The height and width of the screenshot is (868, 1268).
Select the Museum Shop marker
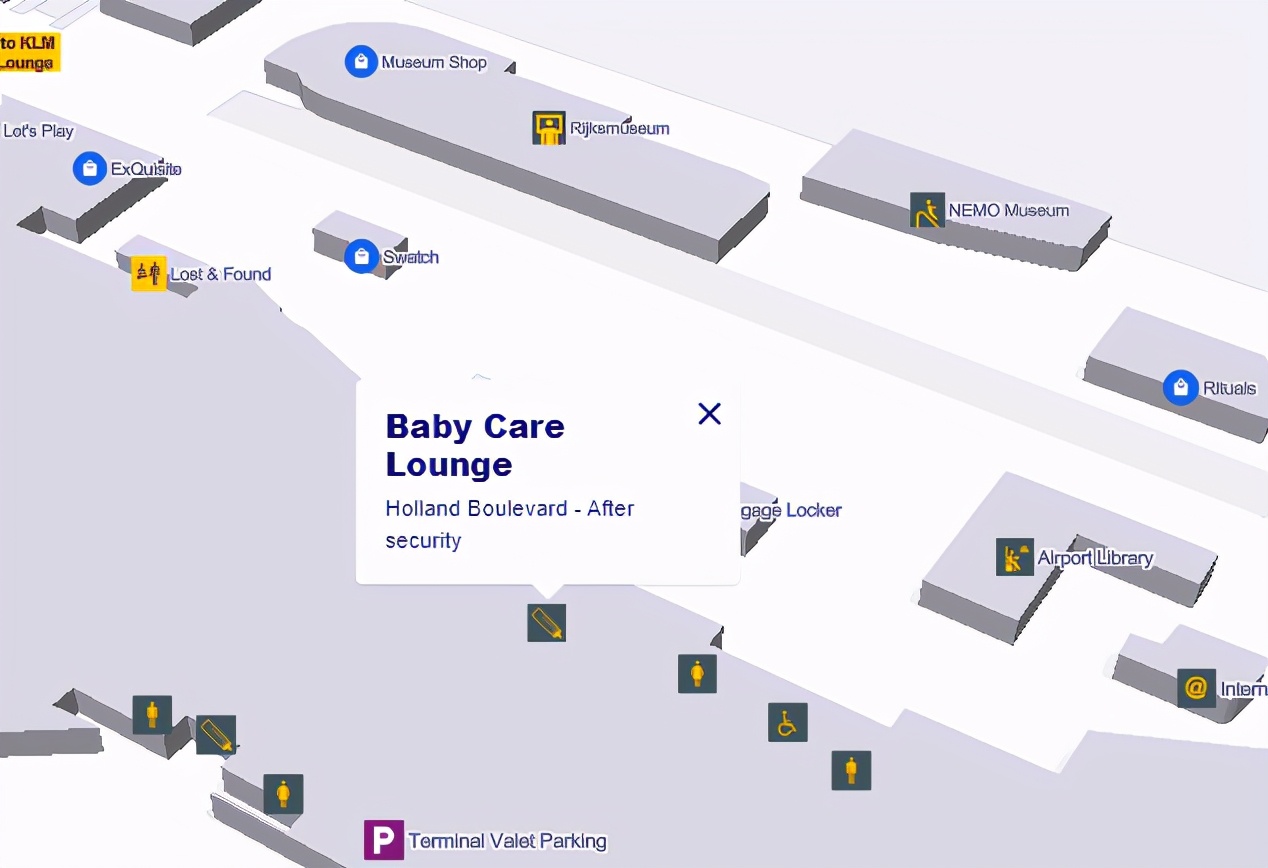click(x=361, y=61)
